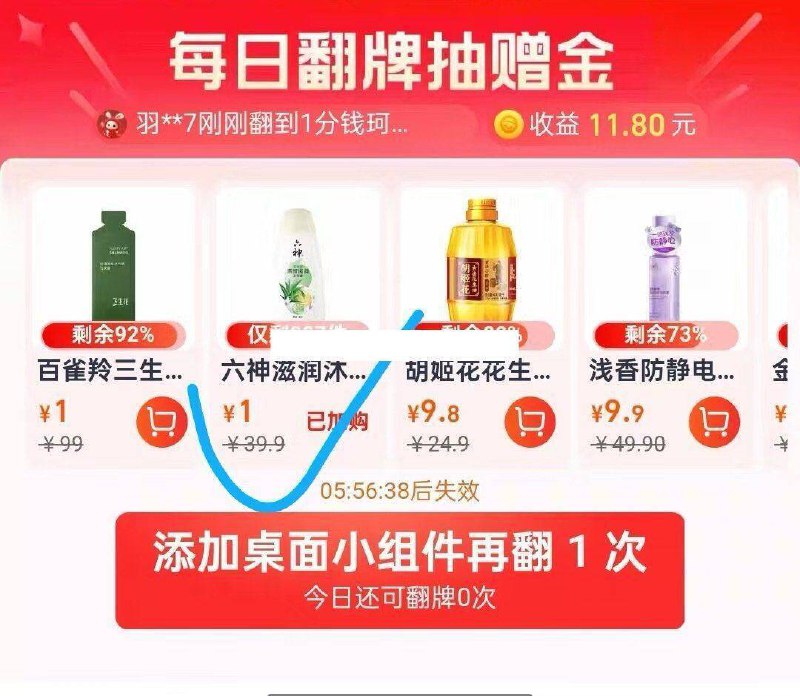Tap 添加桌面小组件再翻1次 button
Screen dimensions: 800x696
click(400, 568)
